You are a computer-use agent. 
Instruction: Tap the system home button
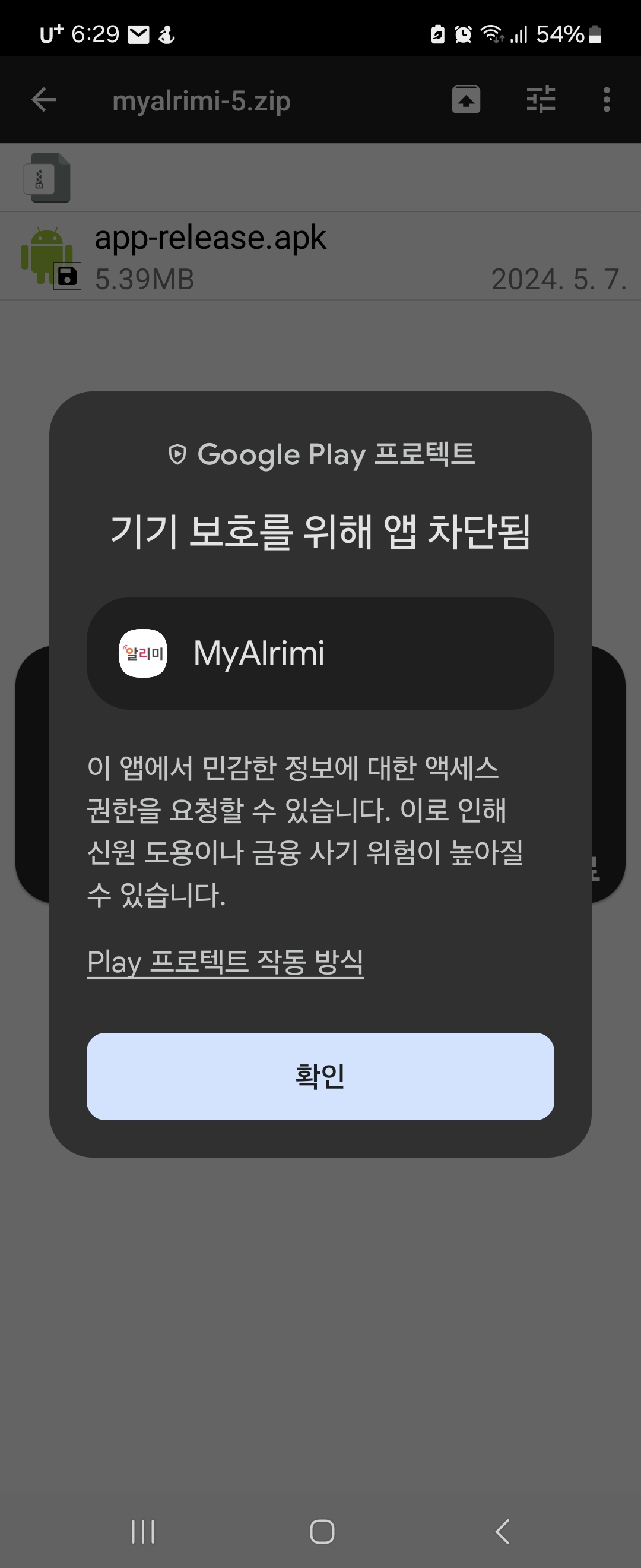pyautogui.click(x=322, y=1532)
